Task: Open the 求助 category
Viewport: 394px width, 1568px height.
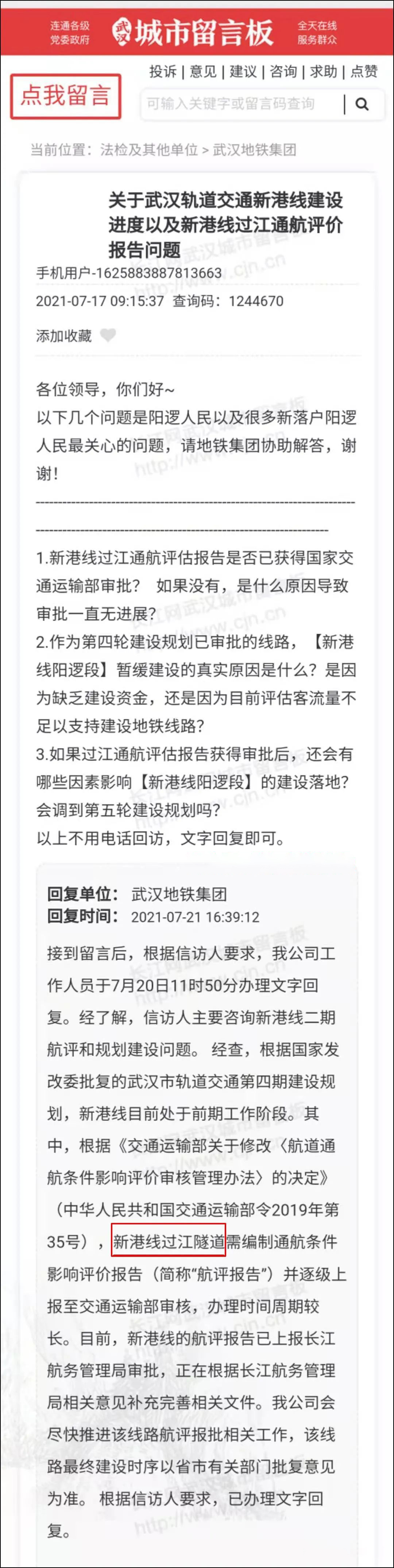Action: (x=323, y=72)
